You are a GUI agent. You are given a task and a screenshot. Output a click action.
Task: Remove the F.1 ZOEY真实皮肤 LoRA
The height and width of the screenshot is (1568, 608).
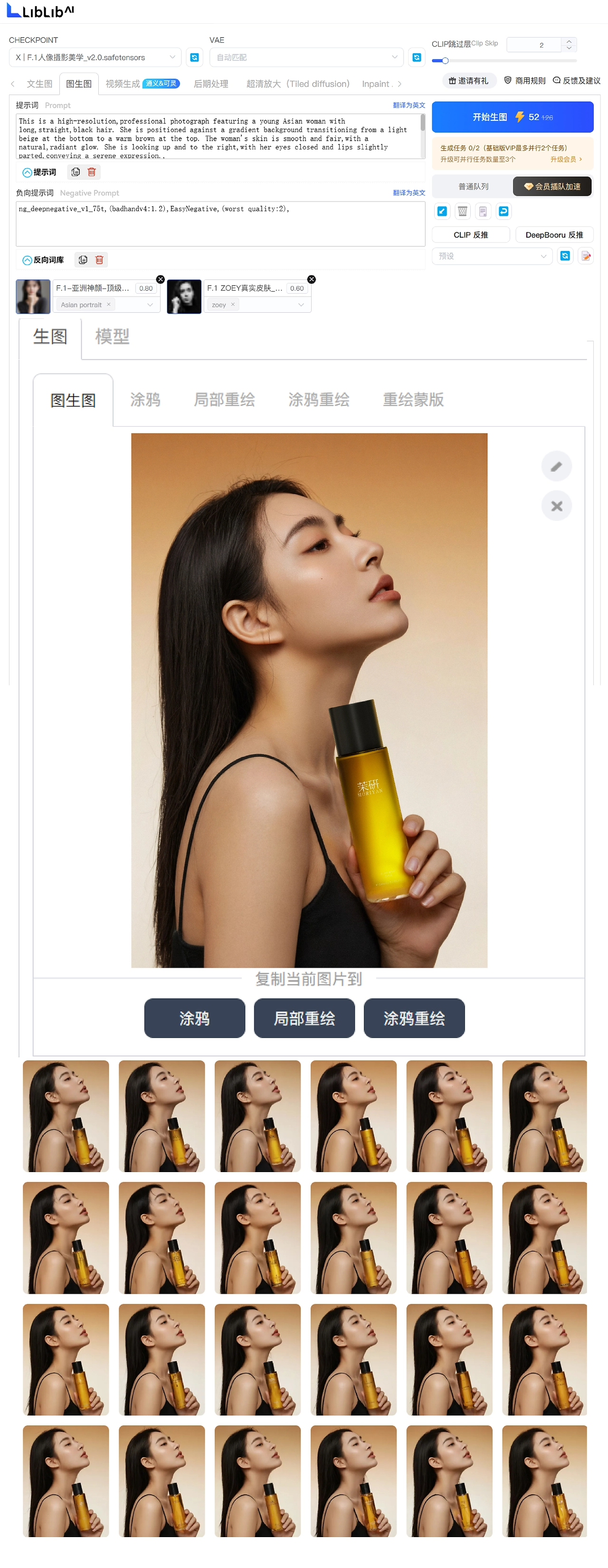(312, 279)
